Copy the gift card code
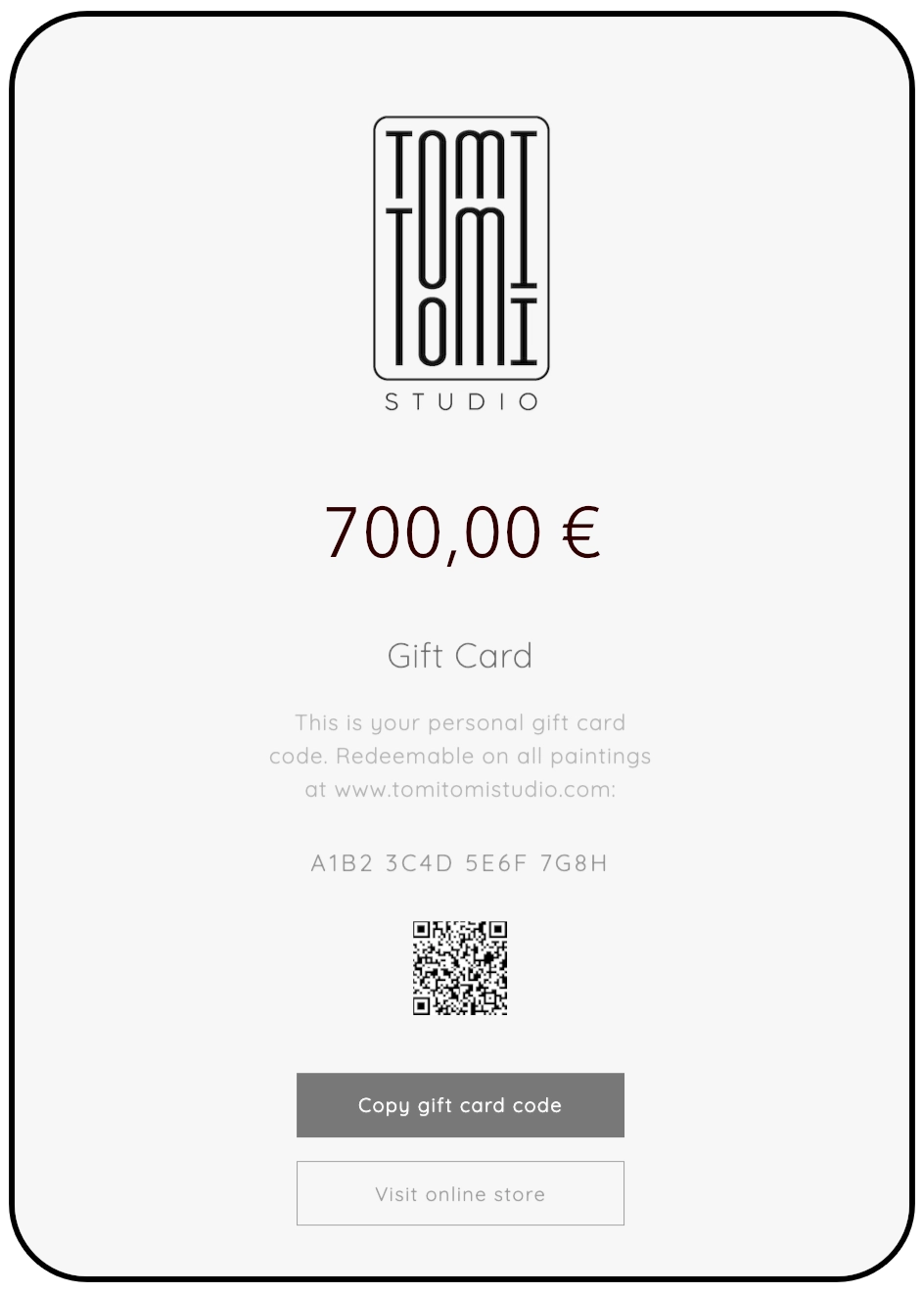This screenshot has height=1294, width=924. pyautogui.click(x=460, y=1105)
